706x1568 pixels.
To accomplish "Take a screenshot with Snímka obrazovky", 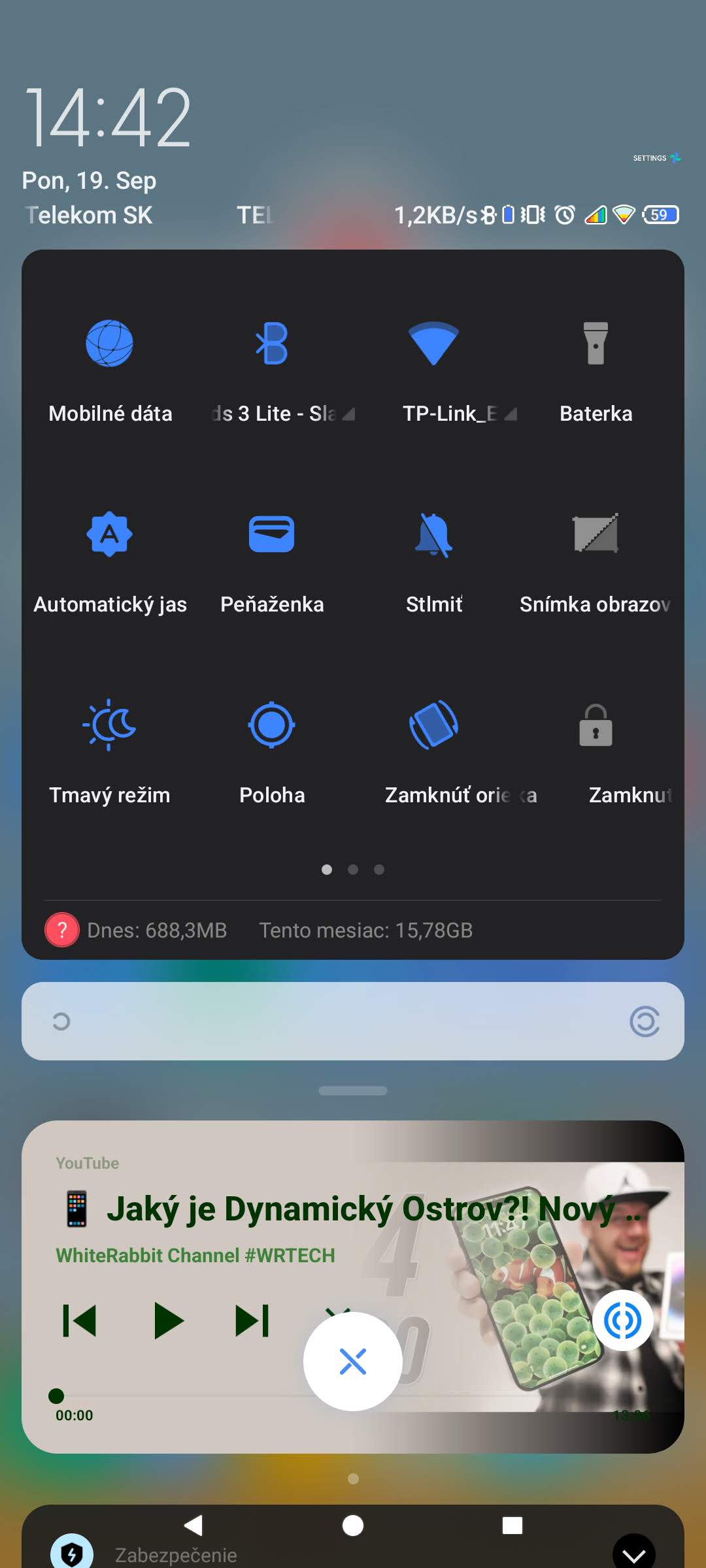I will [596, 534].
